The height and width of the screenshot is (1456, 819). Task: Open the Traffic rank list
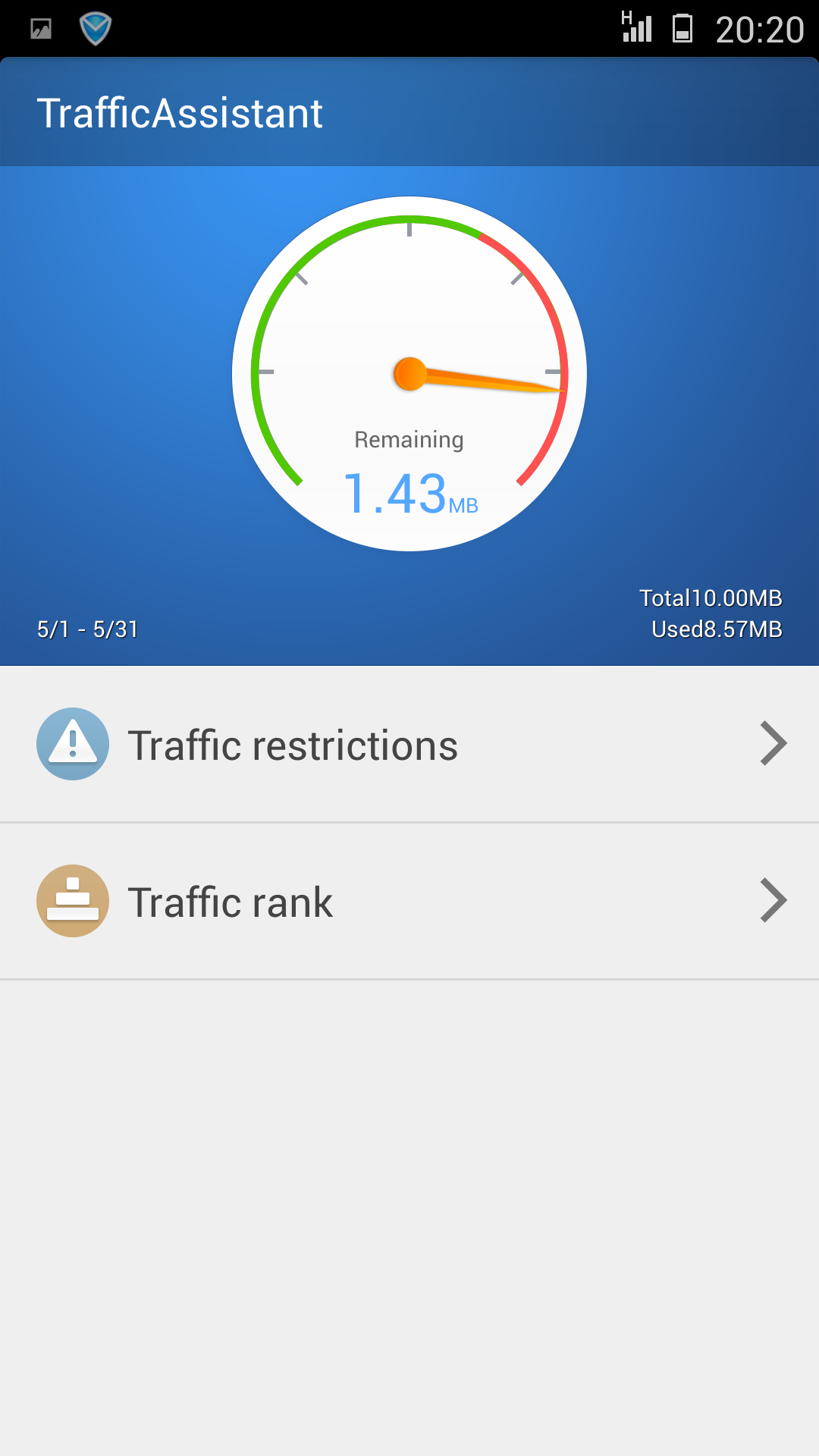click(x=409, y=902)
